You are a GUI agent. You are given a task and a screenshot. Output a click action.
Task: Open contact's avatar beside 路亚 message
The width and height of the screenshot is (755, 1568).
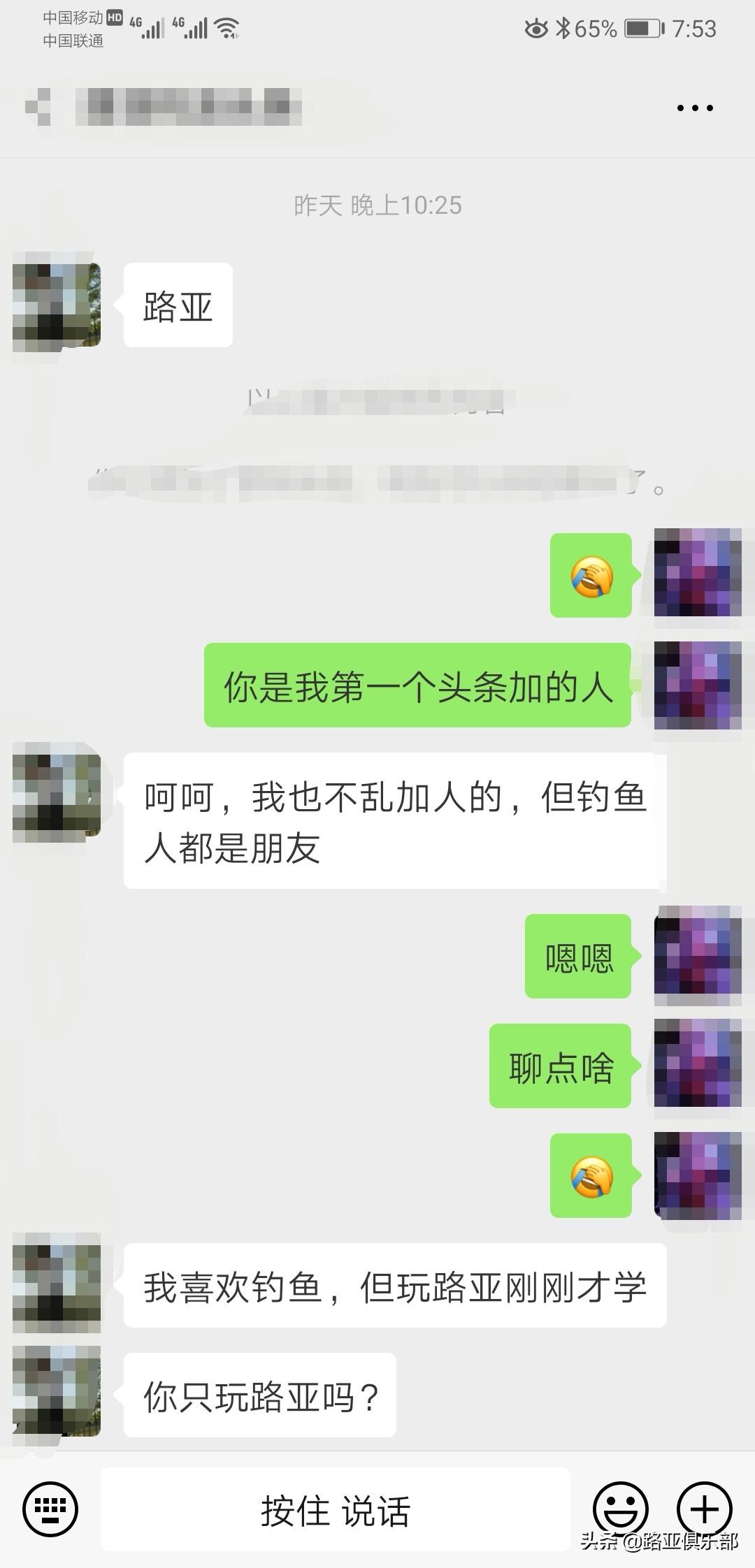point(57,305)
